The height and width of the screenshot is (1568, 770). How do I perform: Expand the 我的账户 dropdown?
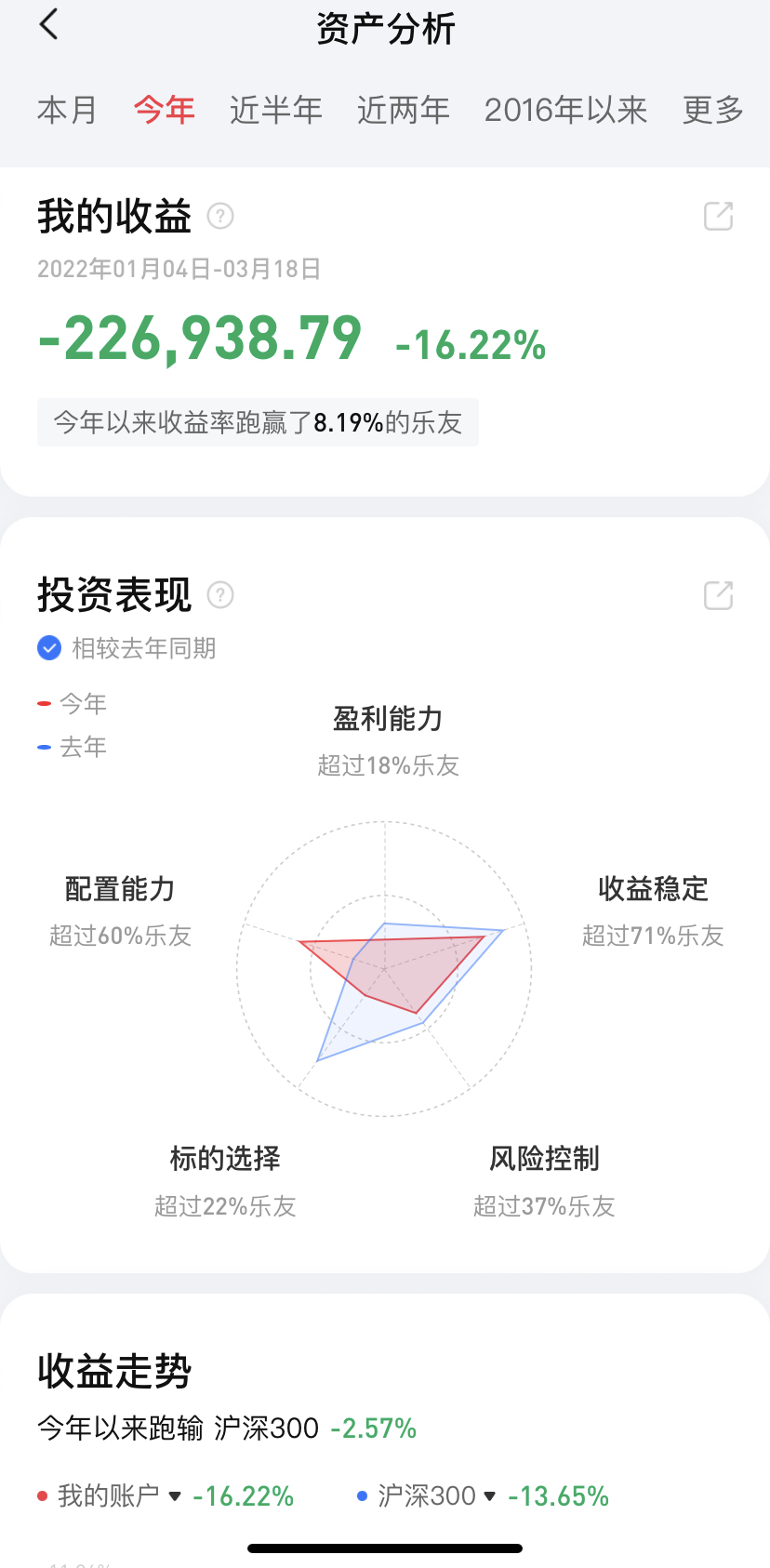click(174, 1495)
